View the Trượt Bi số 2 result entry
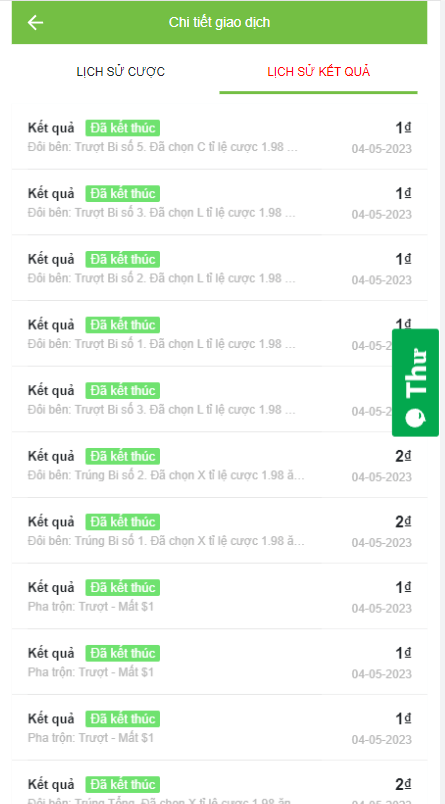Screen dimensions: 445x804 219,268
